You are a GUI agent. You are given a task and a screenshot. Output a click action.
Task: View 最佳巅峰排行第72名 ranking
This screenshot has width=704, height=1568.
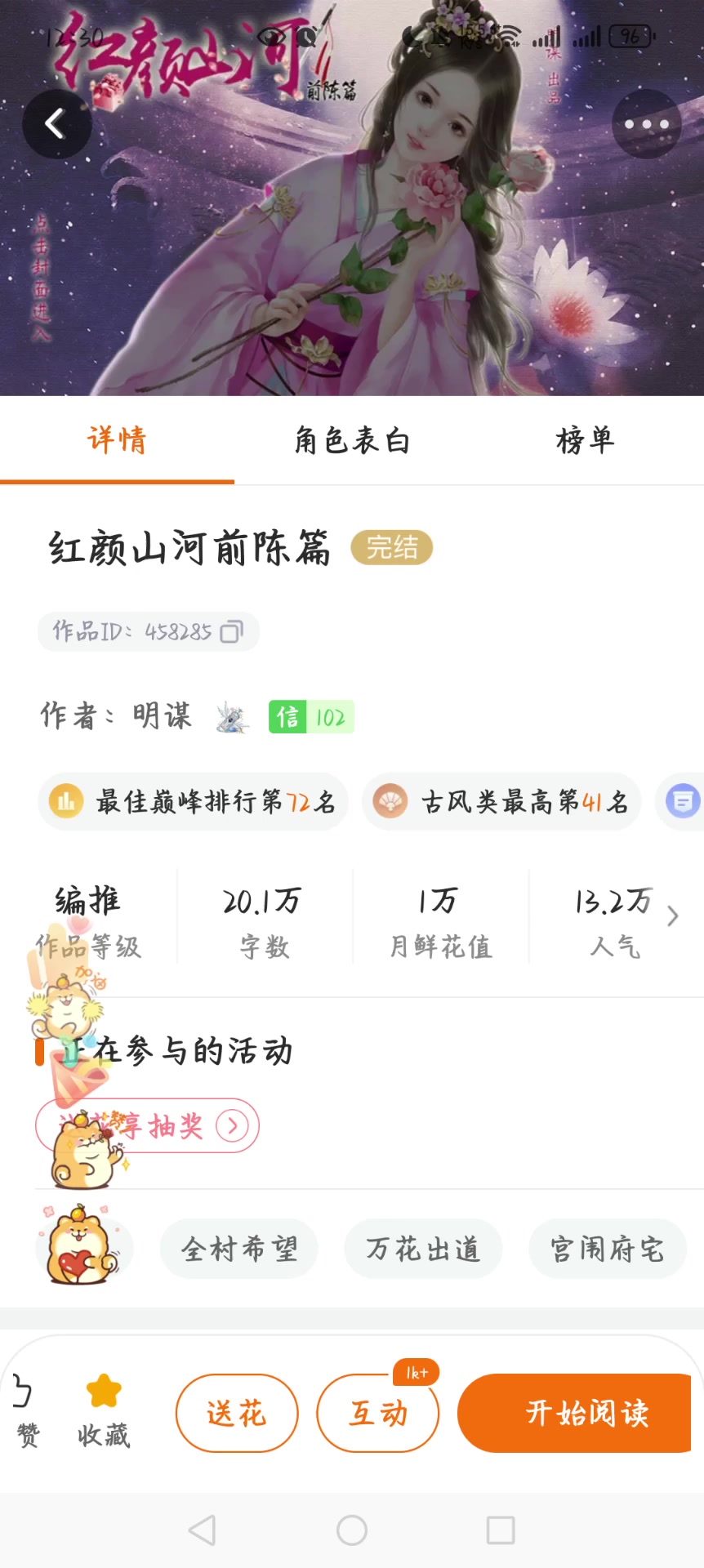[x=194, y=802]
